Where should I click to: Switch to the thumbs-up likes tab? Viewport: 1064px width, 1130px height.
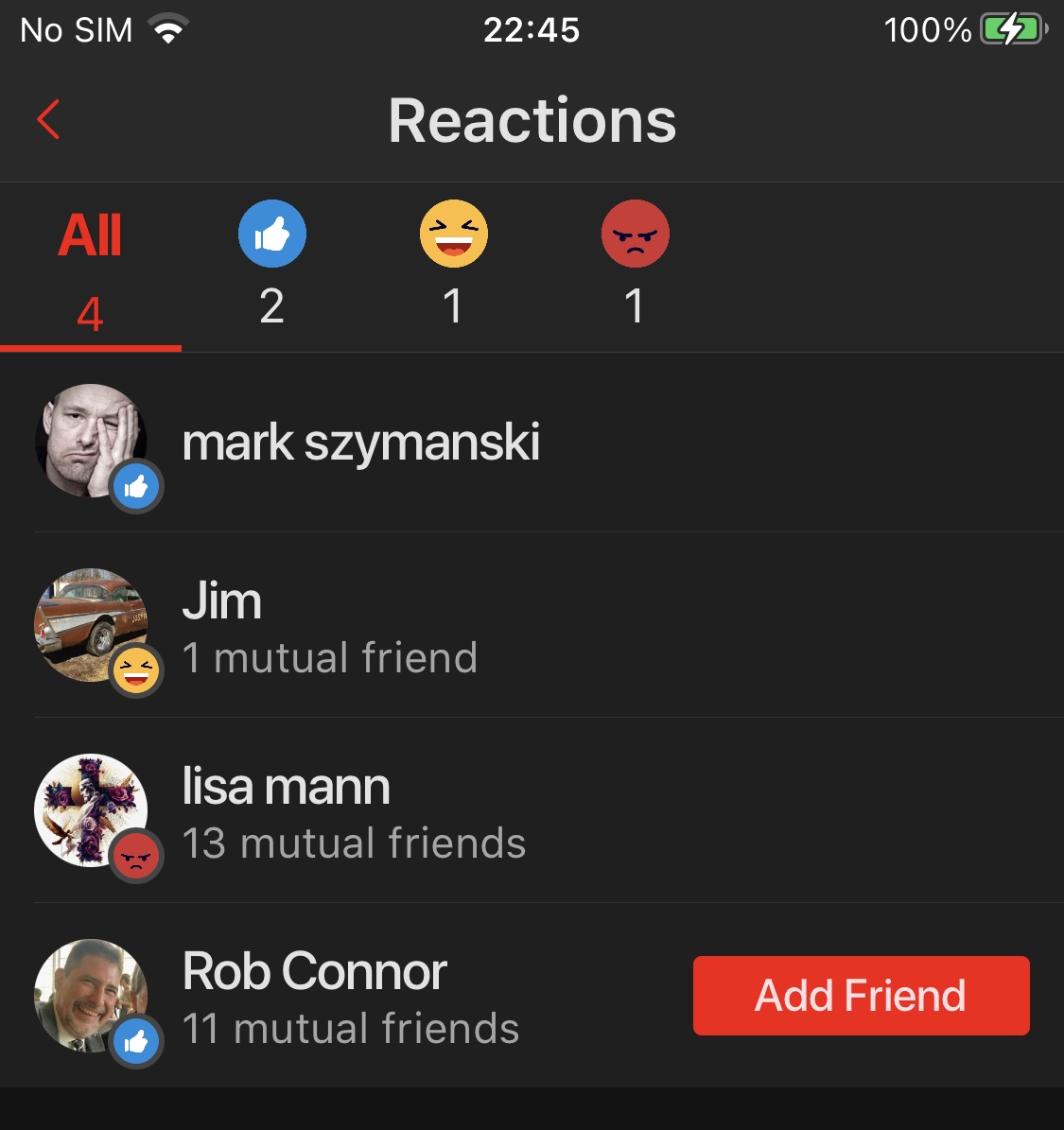(x=271, y=265)
